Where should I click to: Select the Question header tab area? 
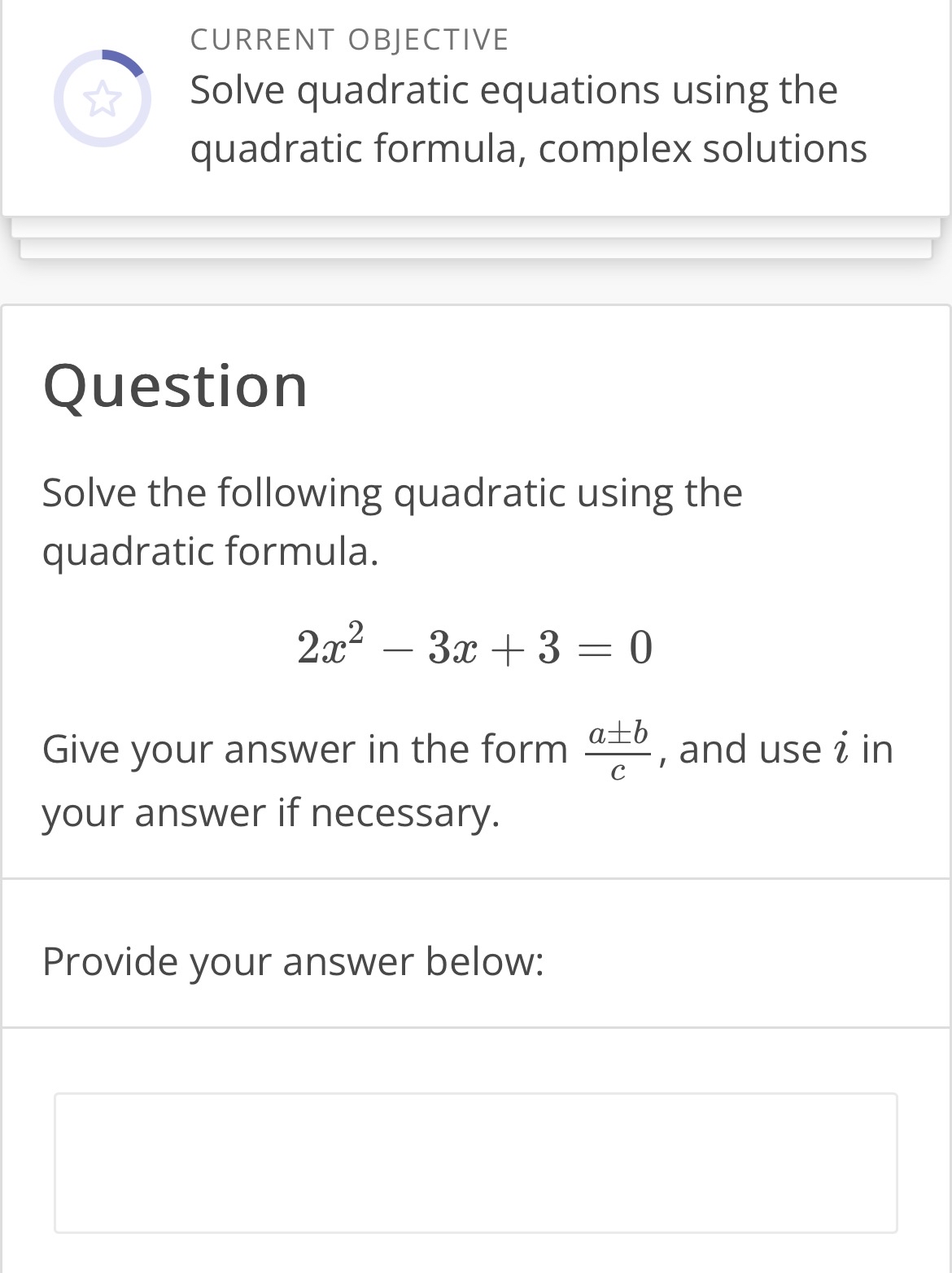point(176,386)
